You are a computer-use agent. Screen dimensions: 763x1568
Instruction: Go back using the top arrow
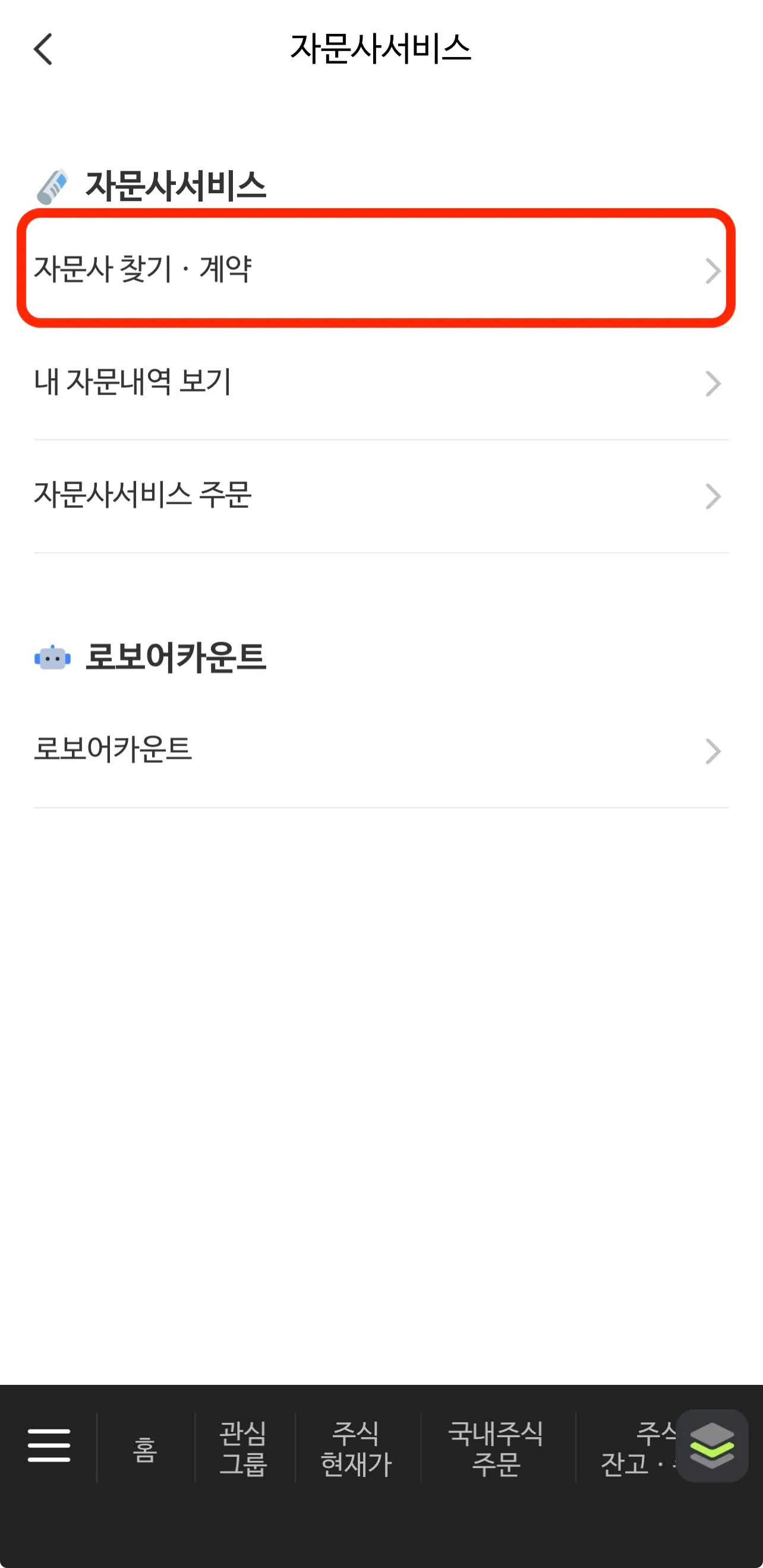[x=43, y=49]
